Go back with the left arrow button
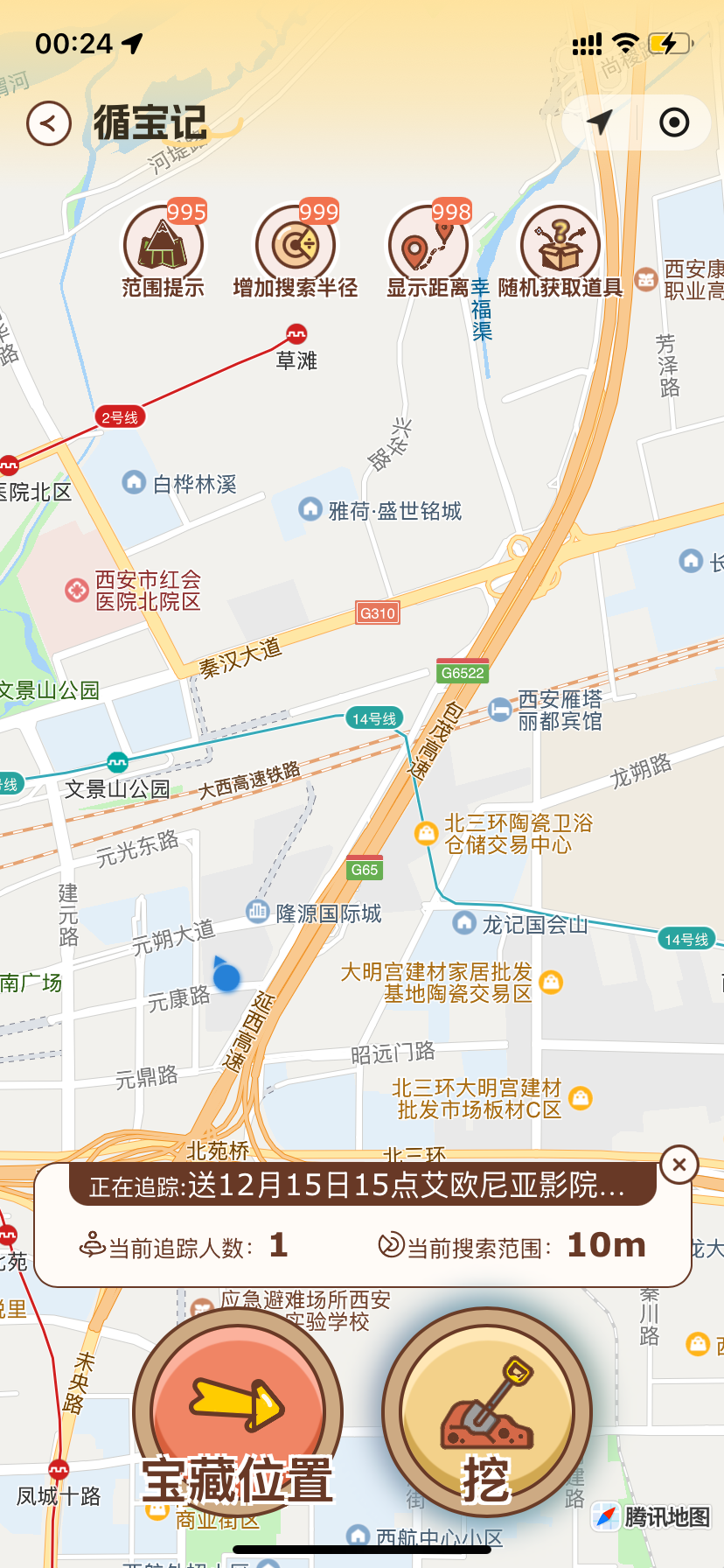 point(48,122)
